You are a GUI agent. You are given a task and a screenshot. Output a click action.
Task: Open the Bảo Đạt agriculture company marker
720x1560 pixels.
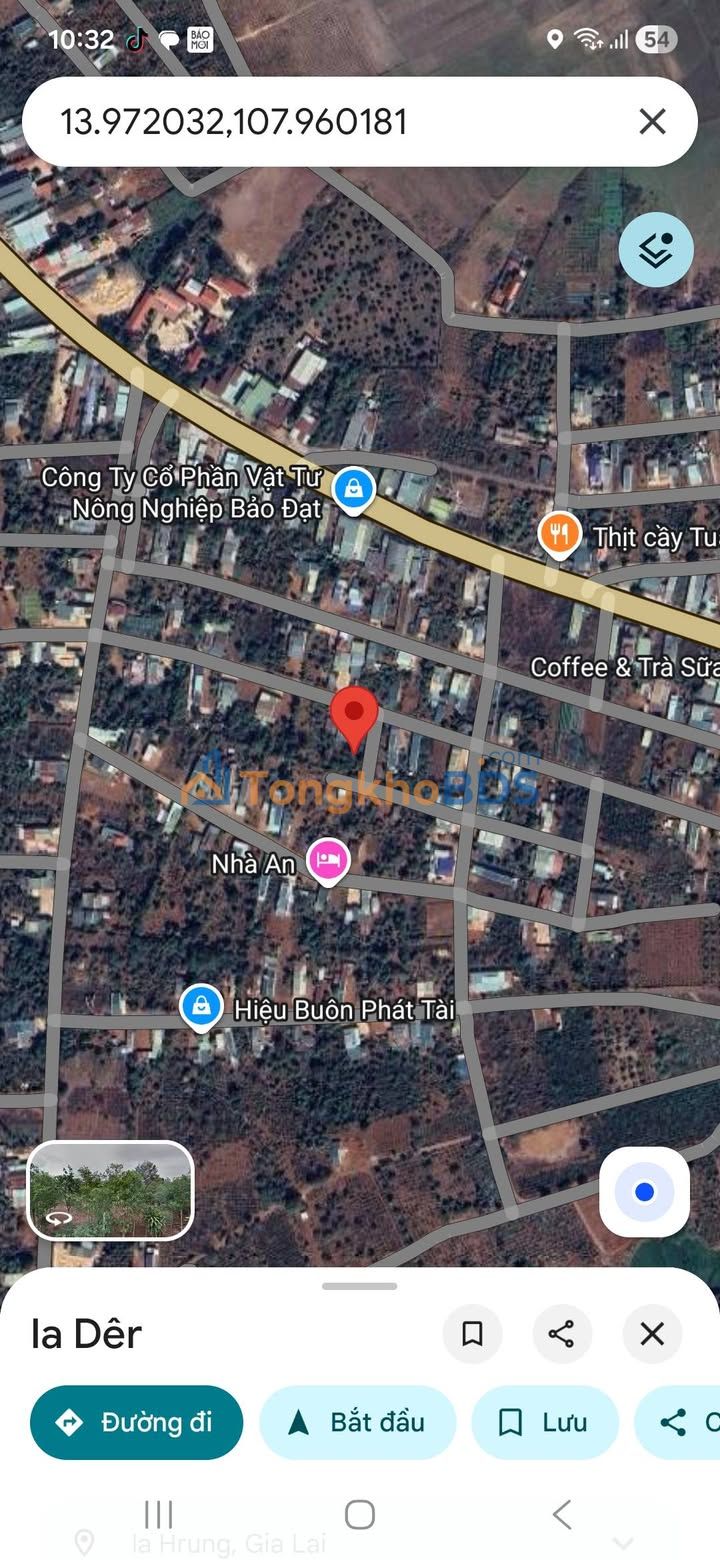(x=352, y=490)
